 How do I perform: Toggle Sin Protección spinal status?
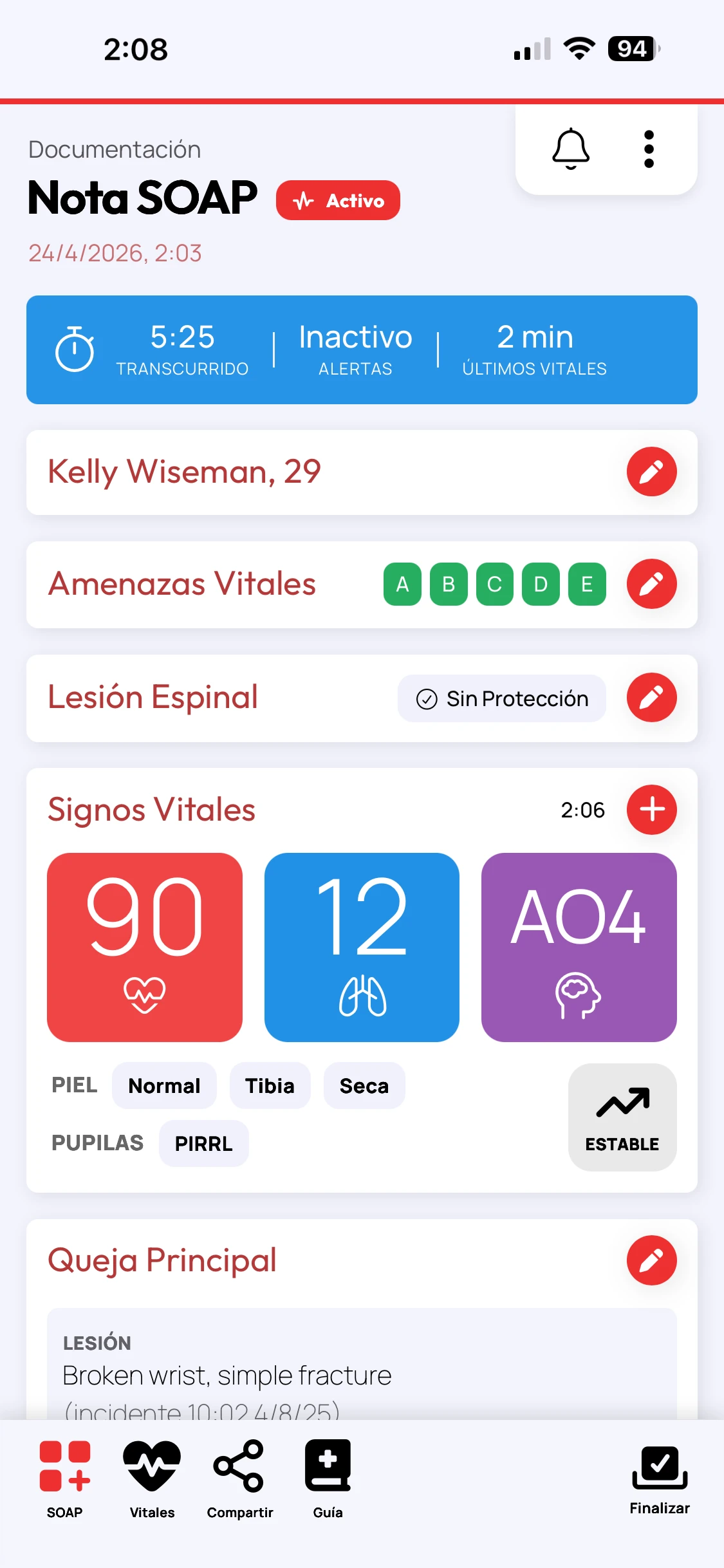501,698
